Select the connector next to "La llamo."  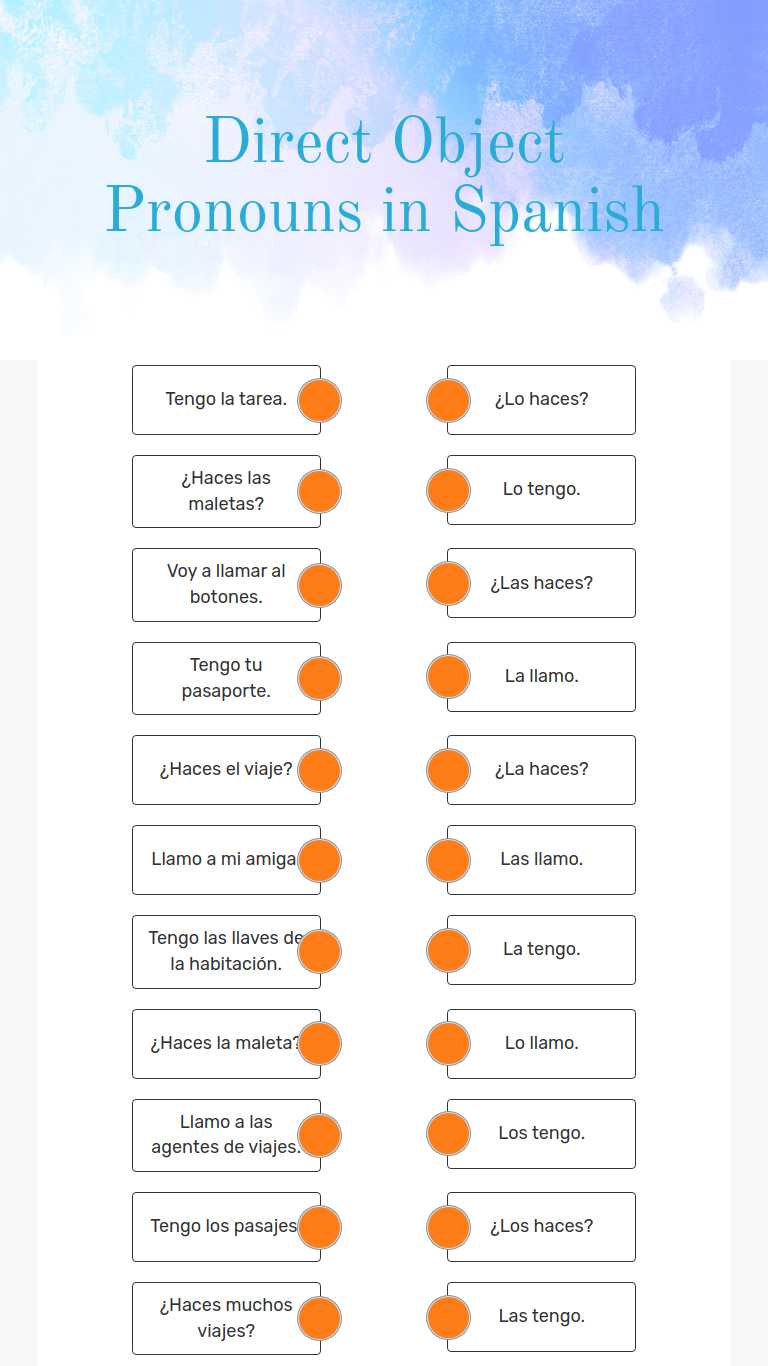point(448,676)
